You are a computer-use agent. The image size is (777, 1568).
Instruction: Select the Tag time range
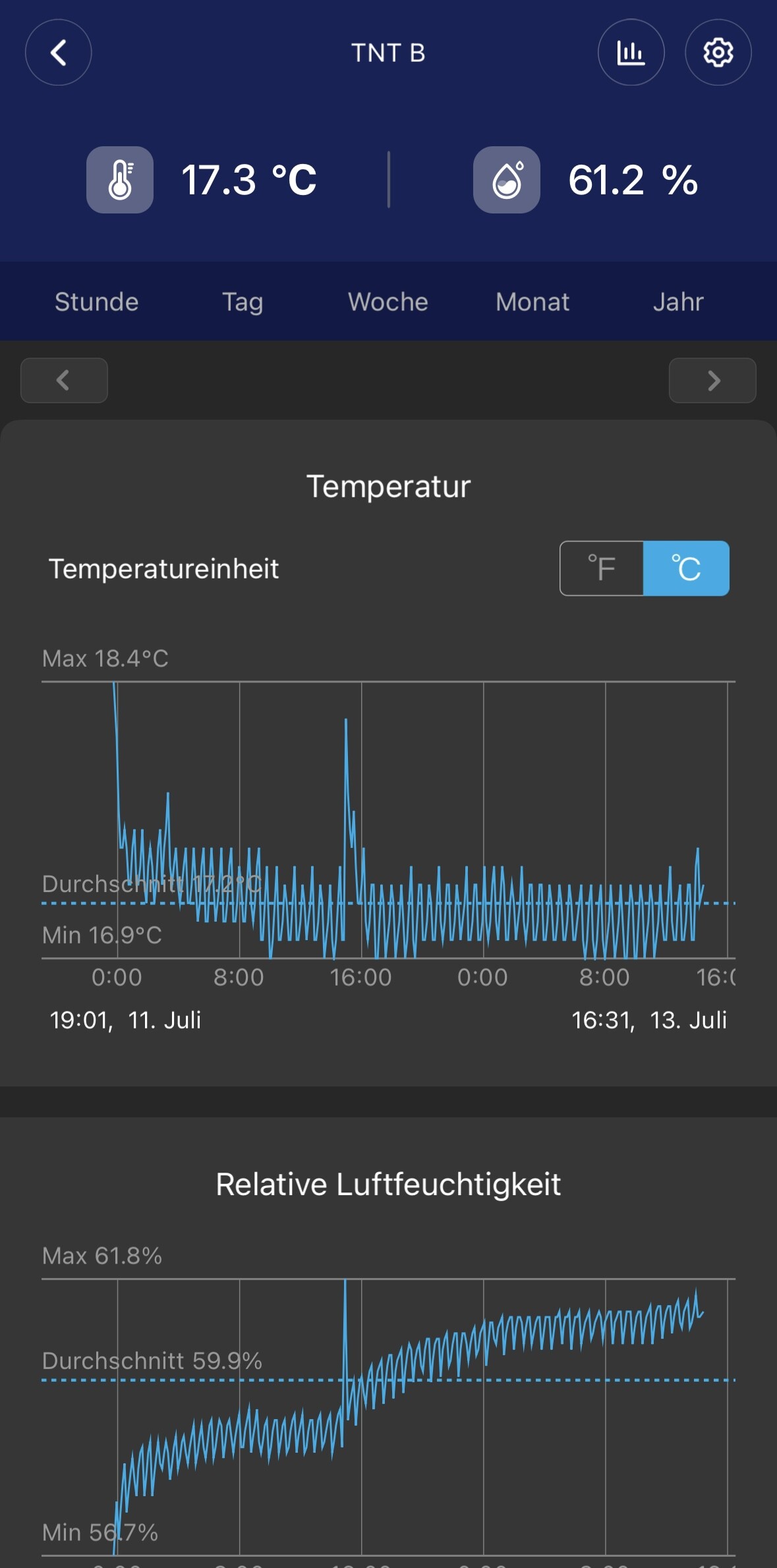tap(243, 302)
